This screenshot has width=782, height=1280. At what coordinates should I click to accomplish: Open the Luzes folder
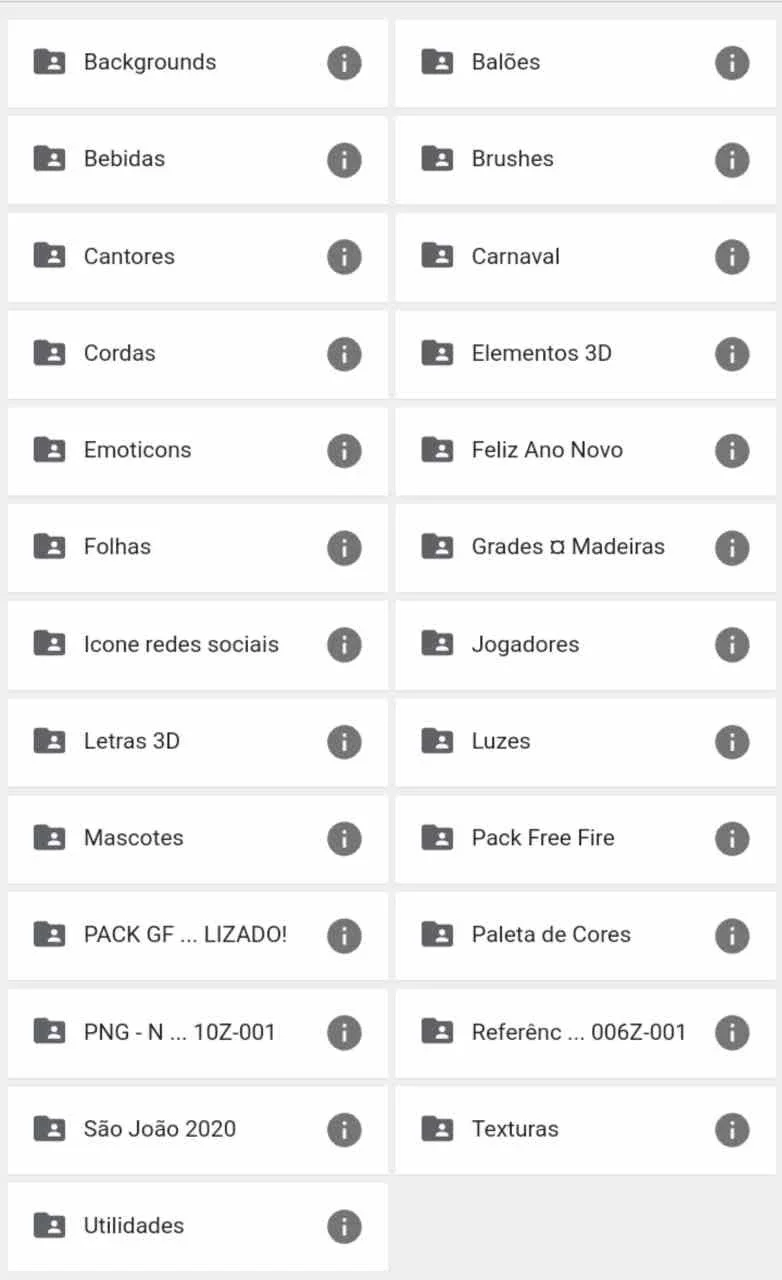point(585,742)
